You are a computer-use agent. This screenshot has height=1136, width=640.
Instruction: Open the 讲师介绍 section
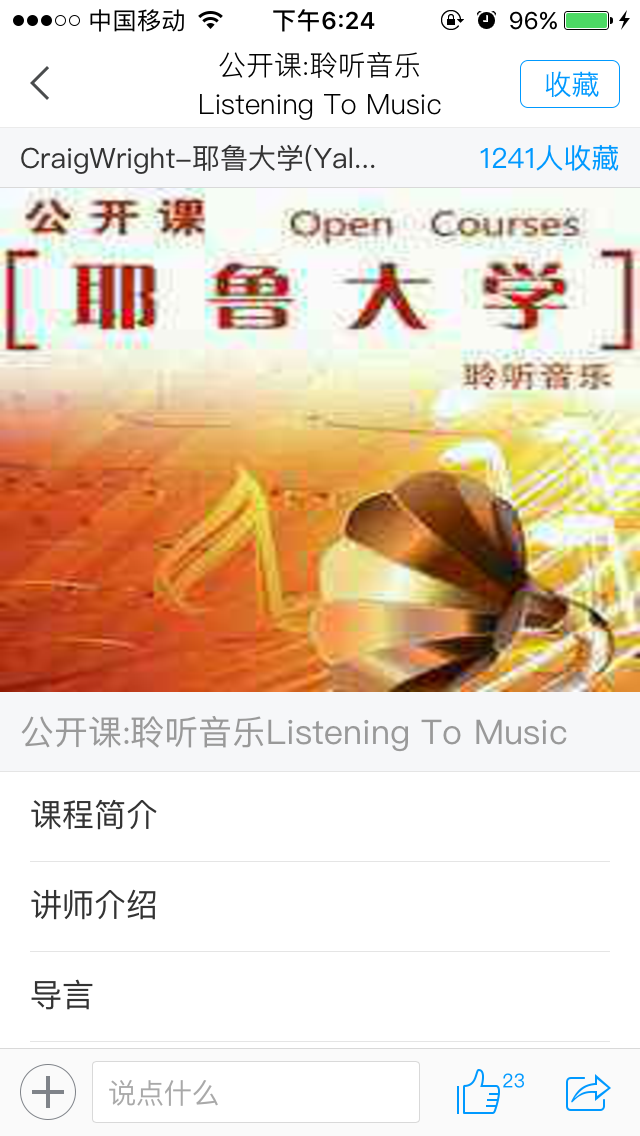click(320, 906)
